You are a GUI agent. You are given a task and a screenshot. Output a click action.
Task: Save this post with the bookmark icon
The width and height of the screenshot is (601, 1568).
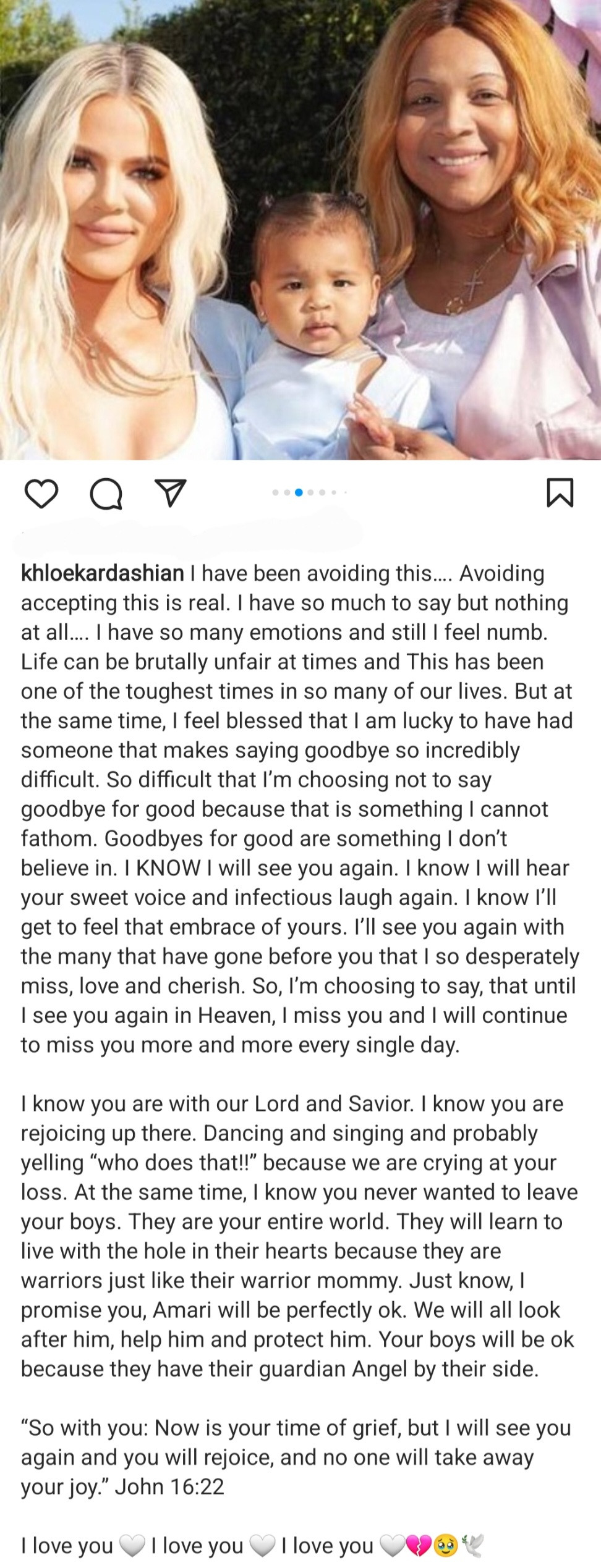click(x=561, y=493)
